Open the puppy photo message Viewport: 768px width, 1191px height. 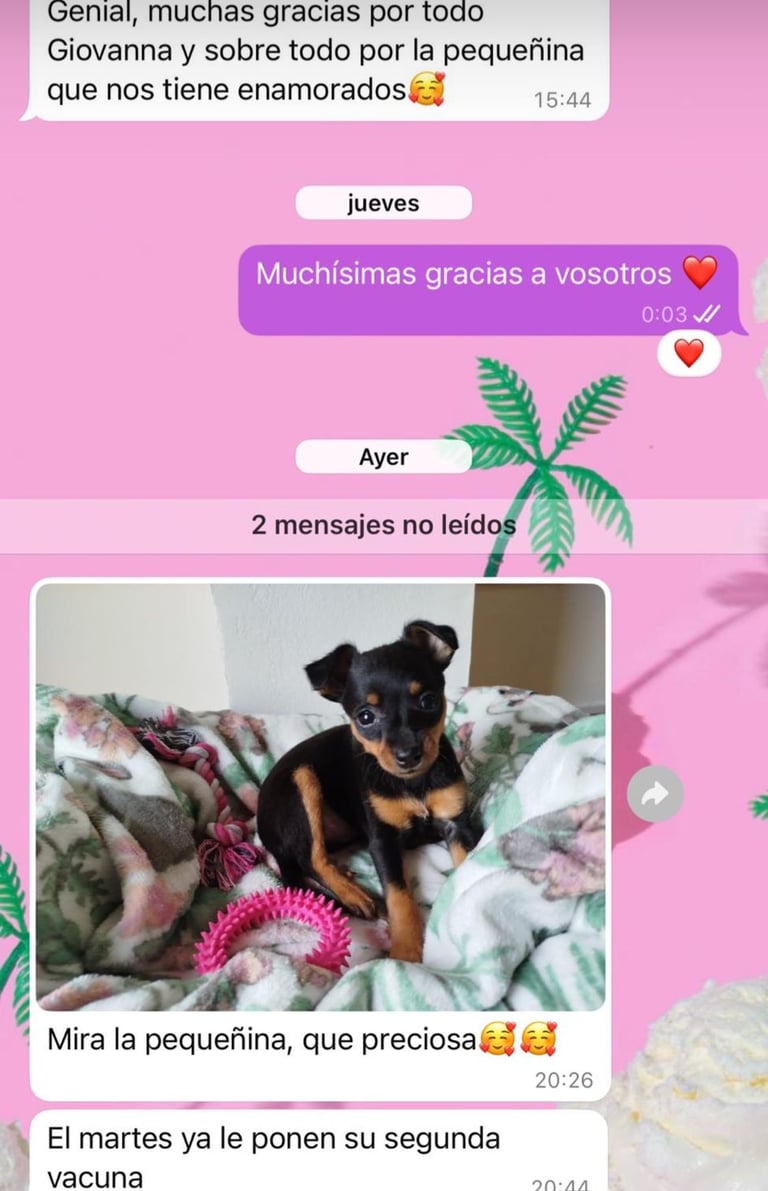pyautogui.click(x=320, y=795)
